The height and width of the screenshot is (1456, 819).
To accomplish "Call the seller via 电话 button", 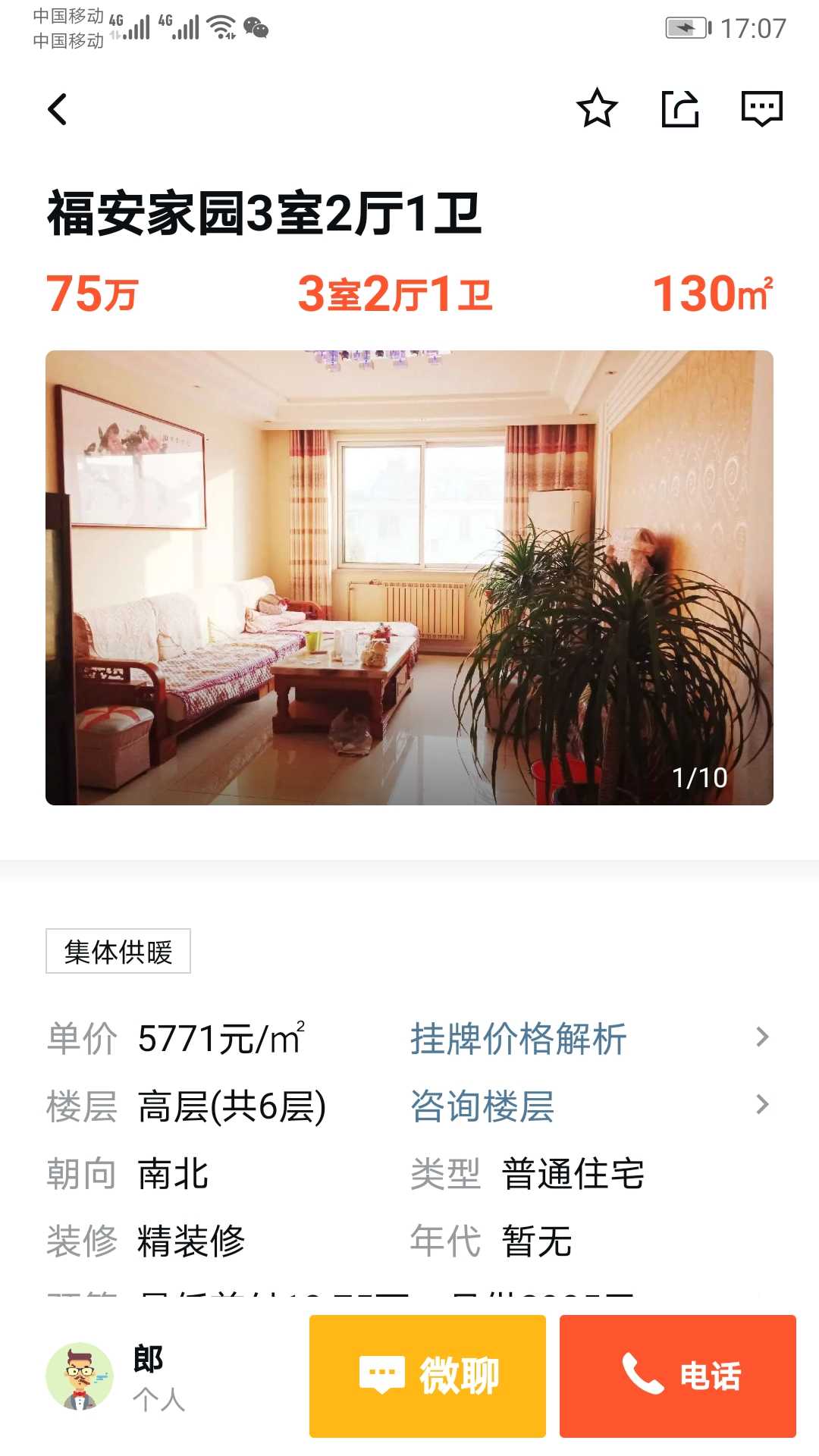I will 677,1376.
